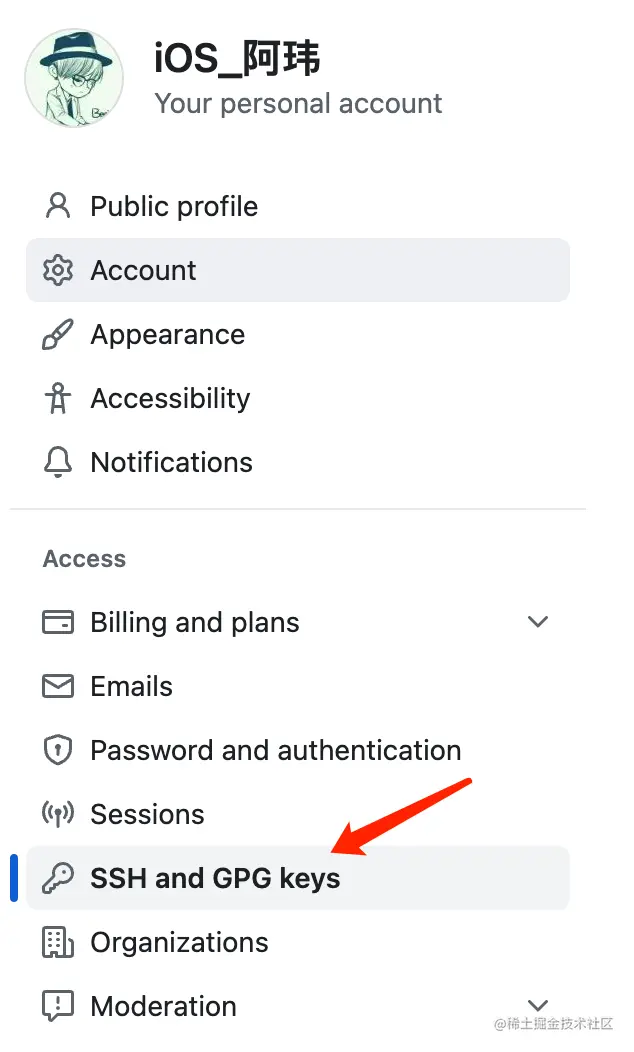Open the Emails settings

coord(131,687)
